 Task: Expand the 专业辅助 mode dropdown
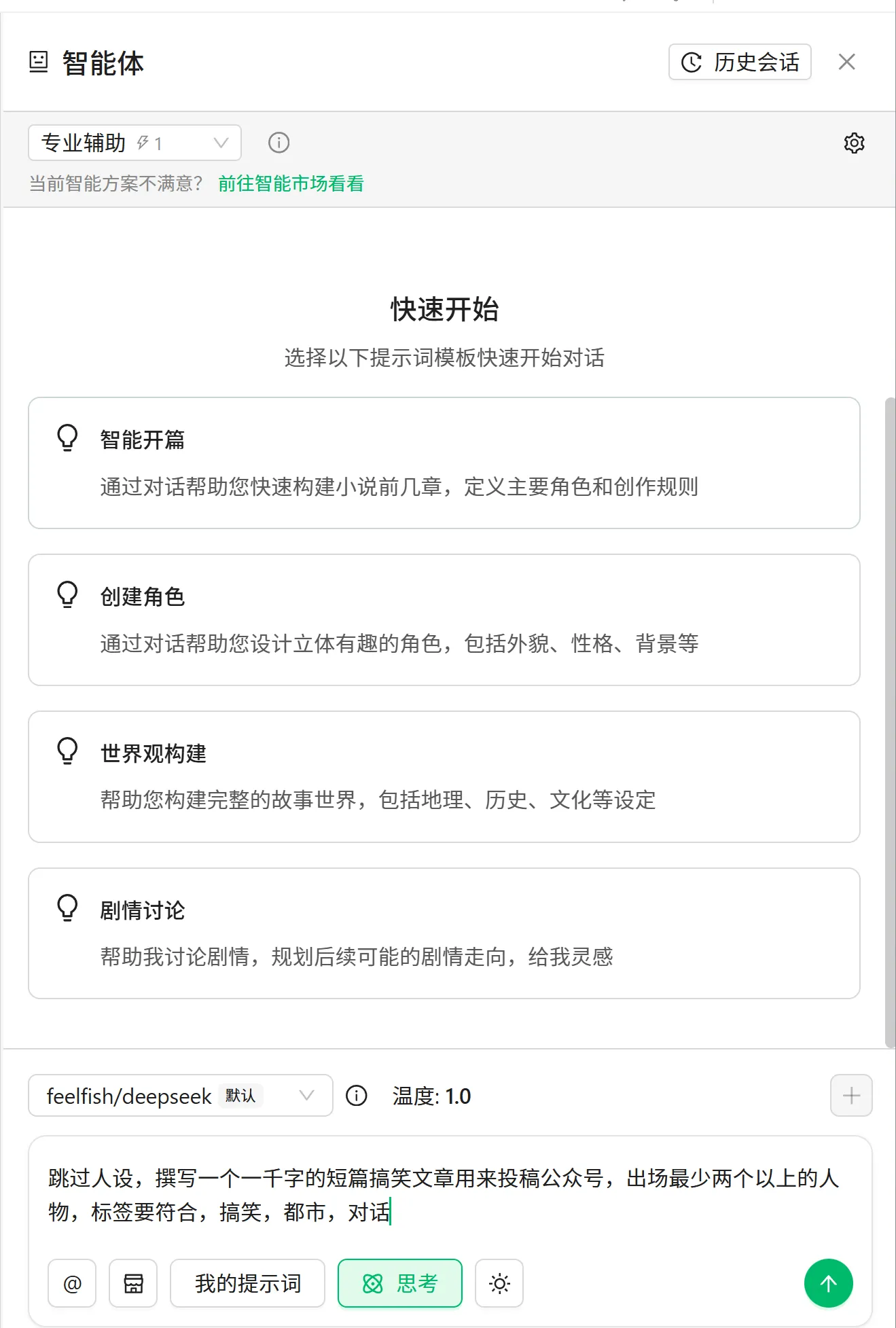[x=135, y=143]
